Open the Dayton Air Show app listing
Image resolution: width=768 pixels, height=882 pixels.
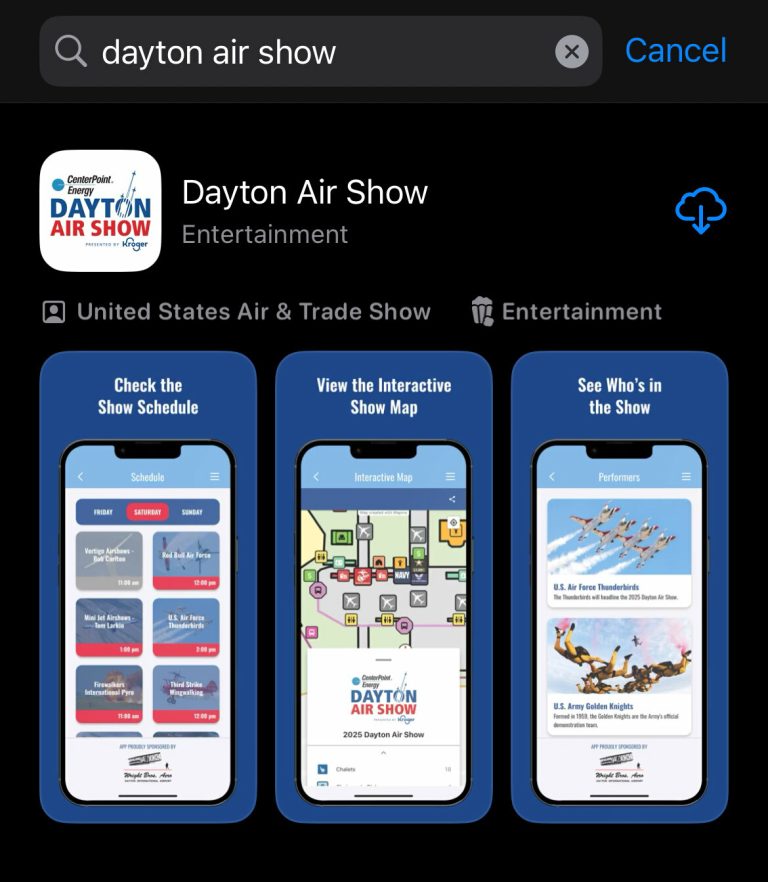(x=304, y=194)
